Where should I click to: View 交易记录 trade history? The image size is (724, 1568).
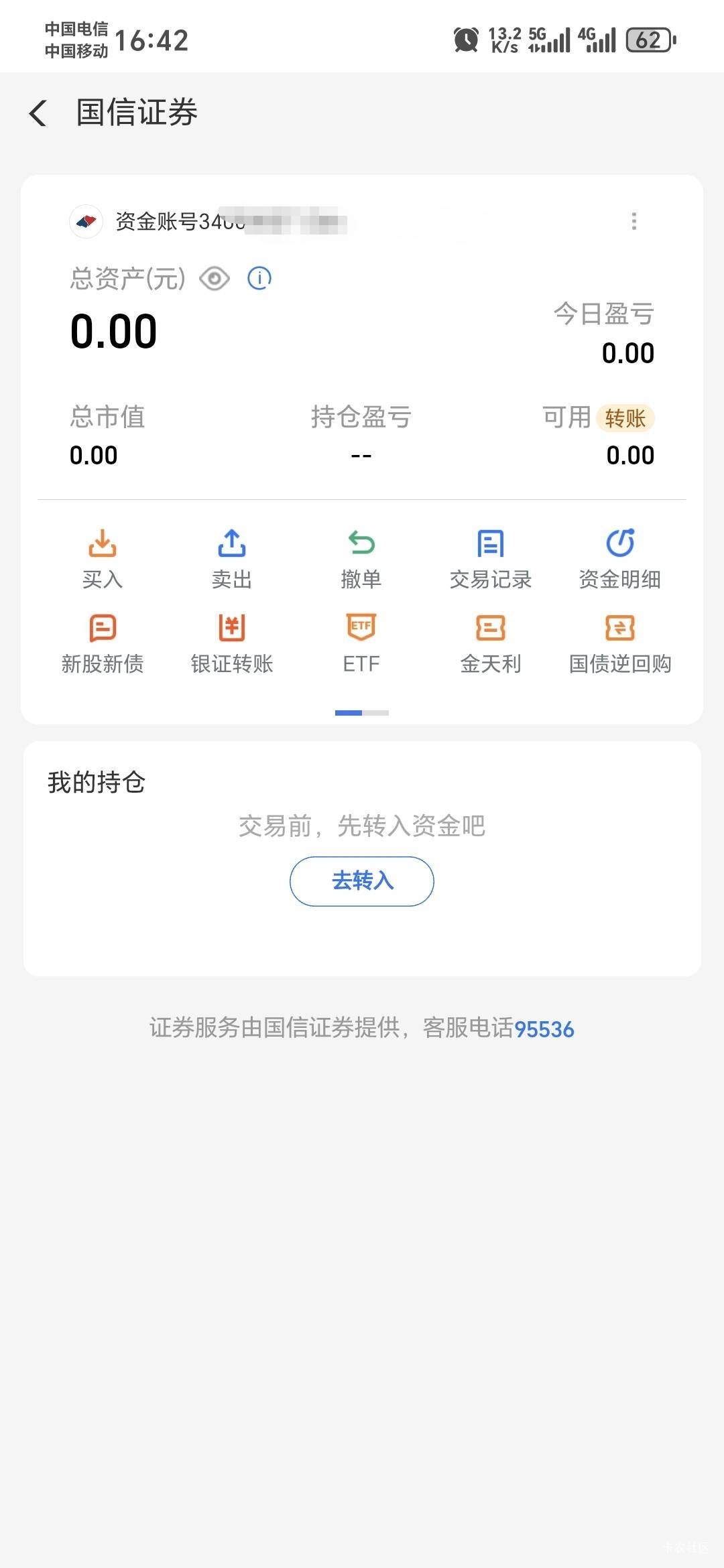pyautogui.click(x=491, y=560)
